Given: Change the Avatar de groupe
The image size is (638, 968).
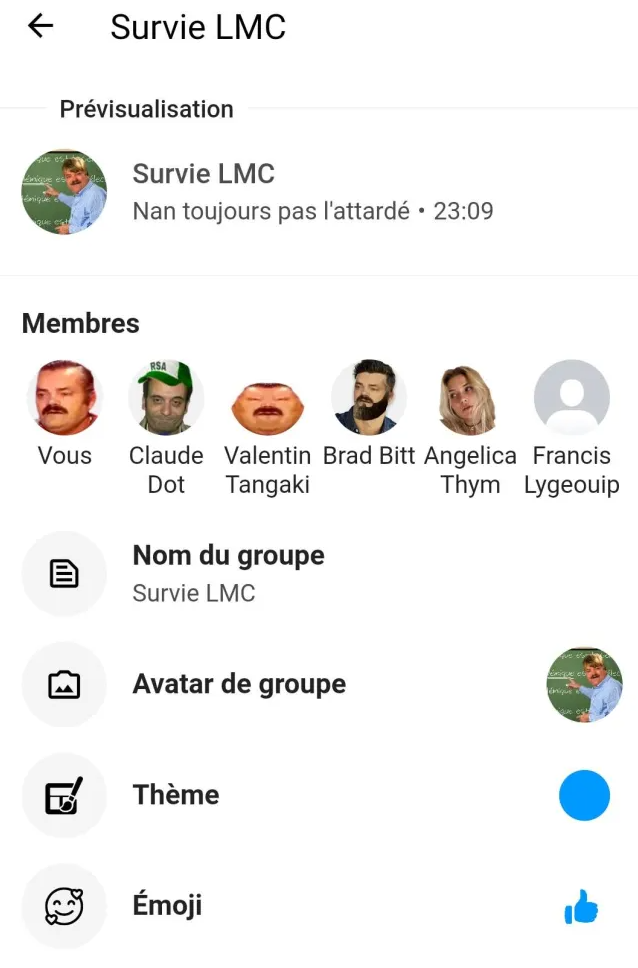Looking at the screenshot, I should [x=239, y=684].
